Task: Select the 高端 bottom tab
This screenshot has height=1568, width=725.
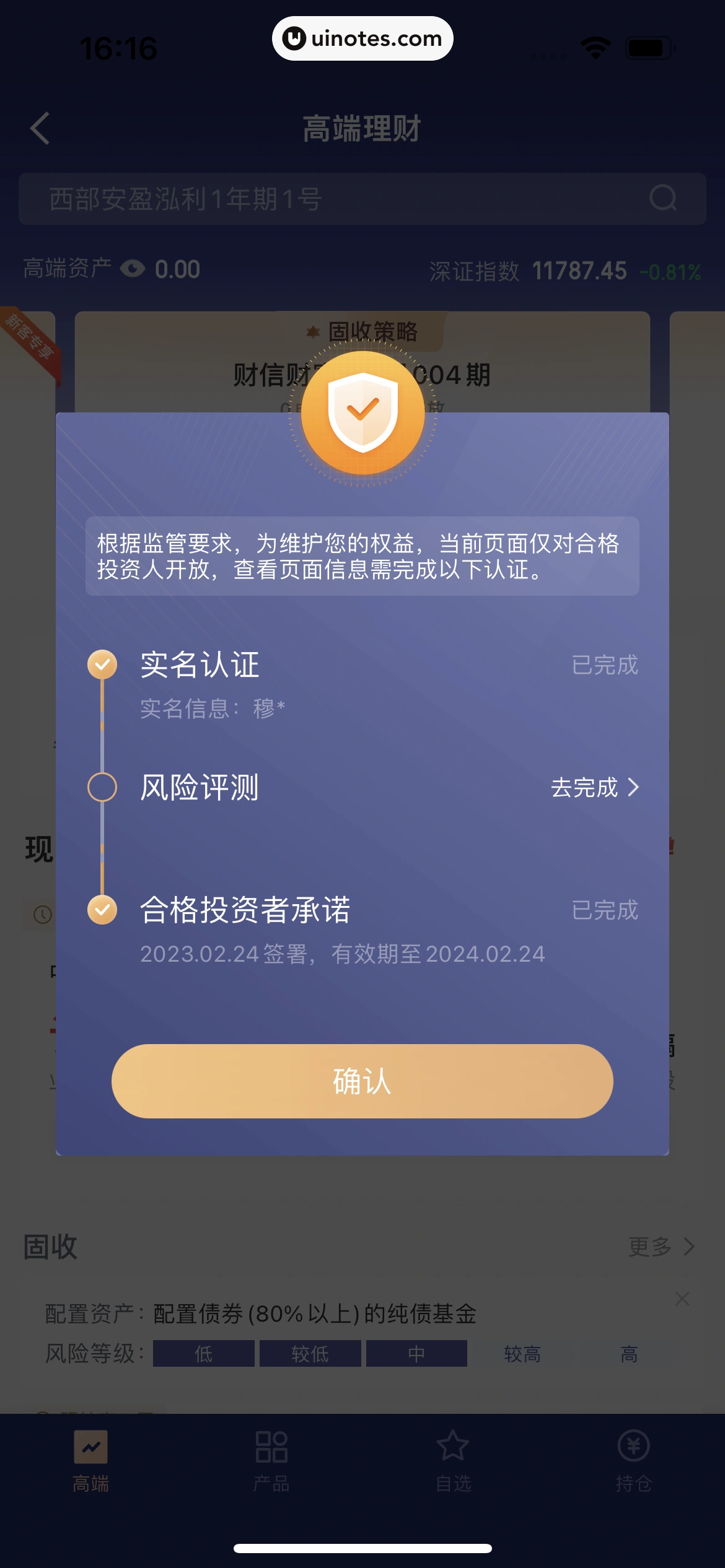Action: (x=90, y=1460)
